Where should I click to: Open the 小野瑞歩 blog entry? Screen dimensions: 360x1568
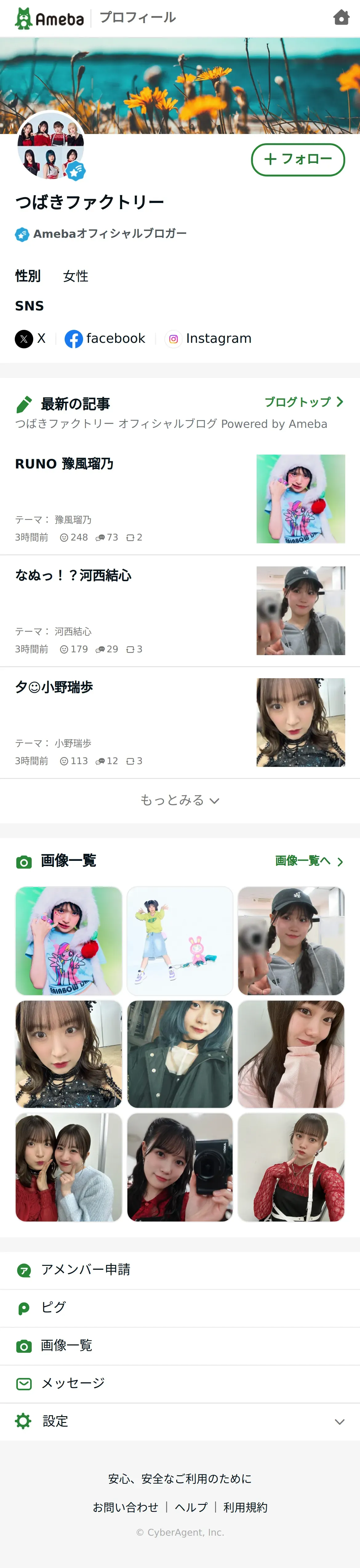click(54, 687)
